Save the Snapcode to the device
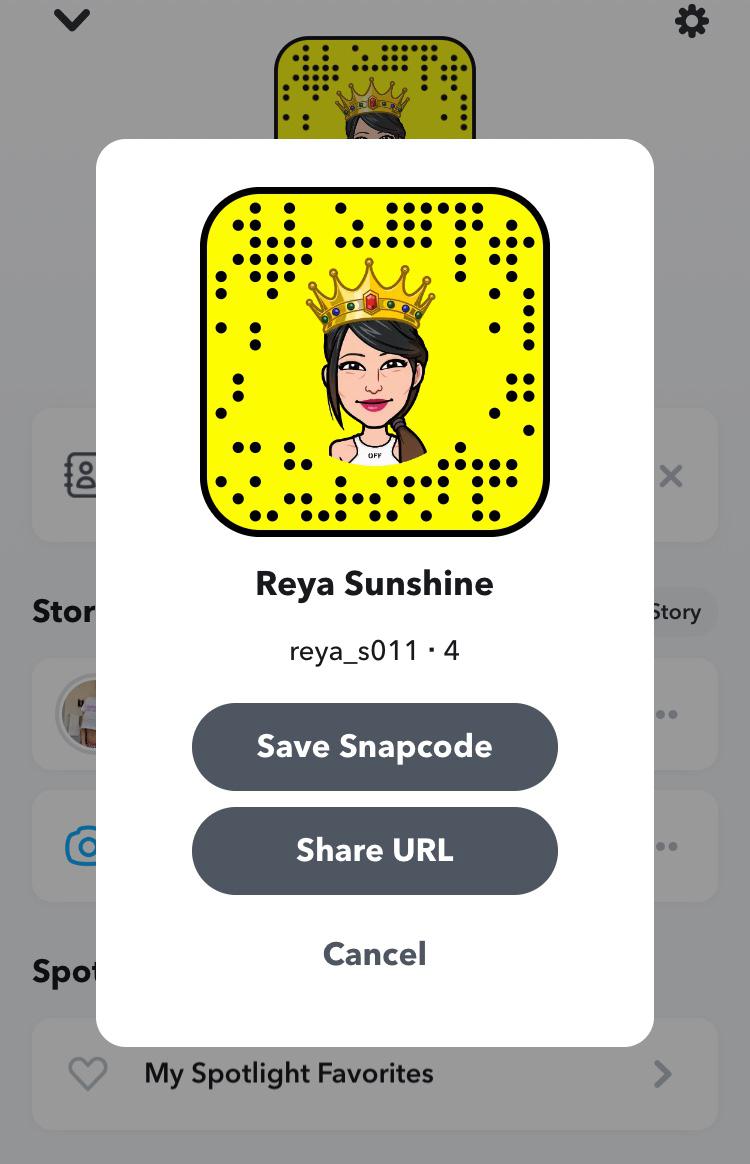 pos(374,747)
